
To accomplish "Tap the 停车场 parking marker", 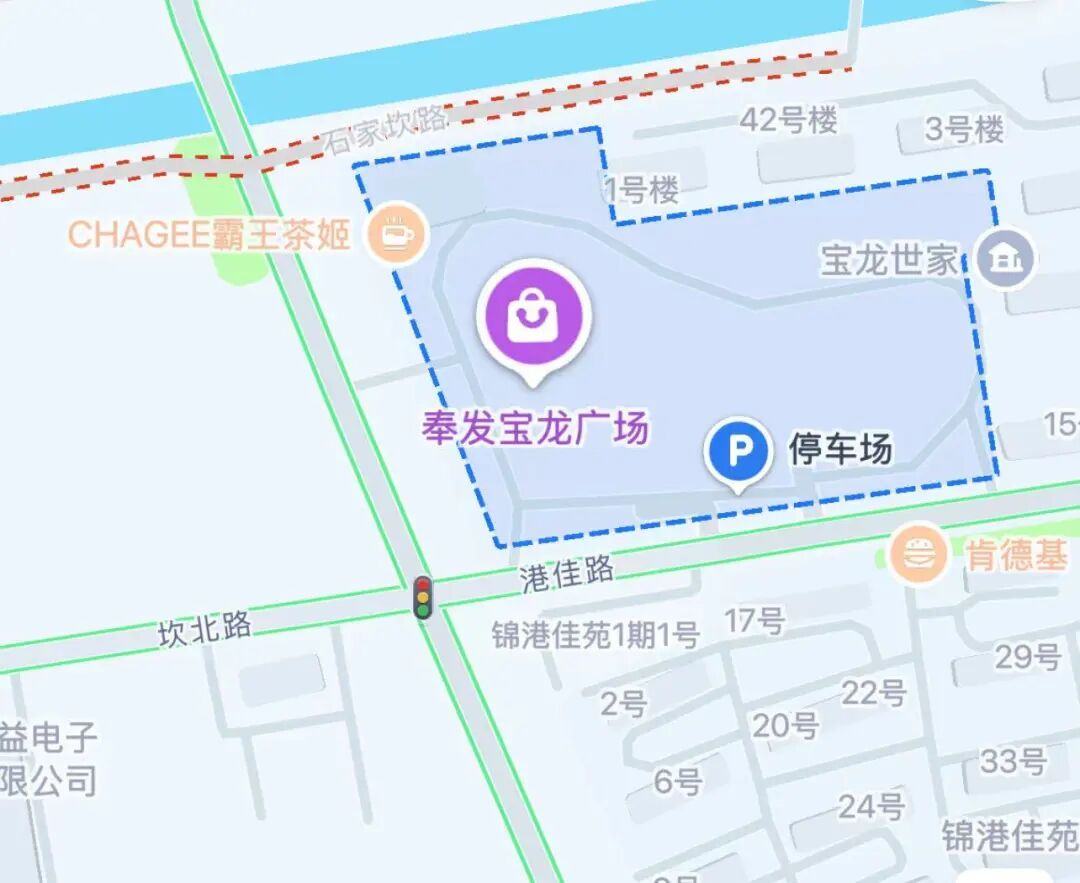I will click(x=738, y=452).
